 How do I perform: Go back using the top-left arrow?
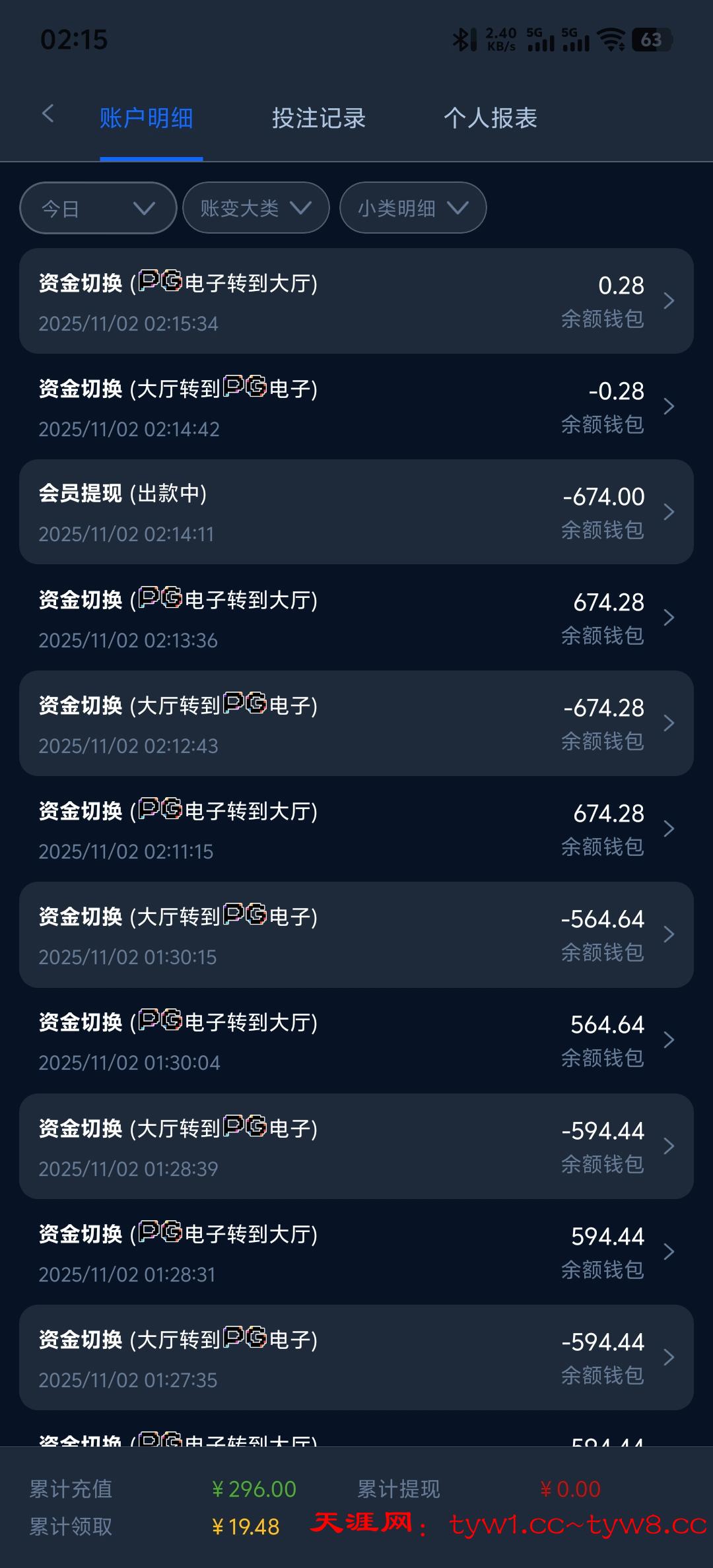tap(48, 114)
